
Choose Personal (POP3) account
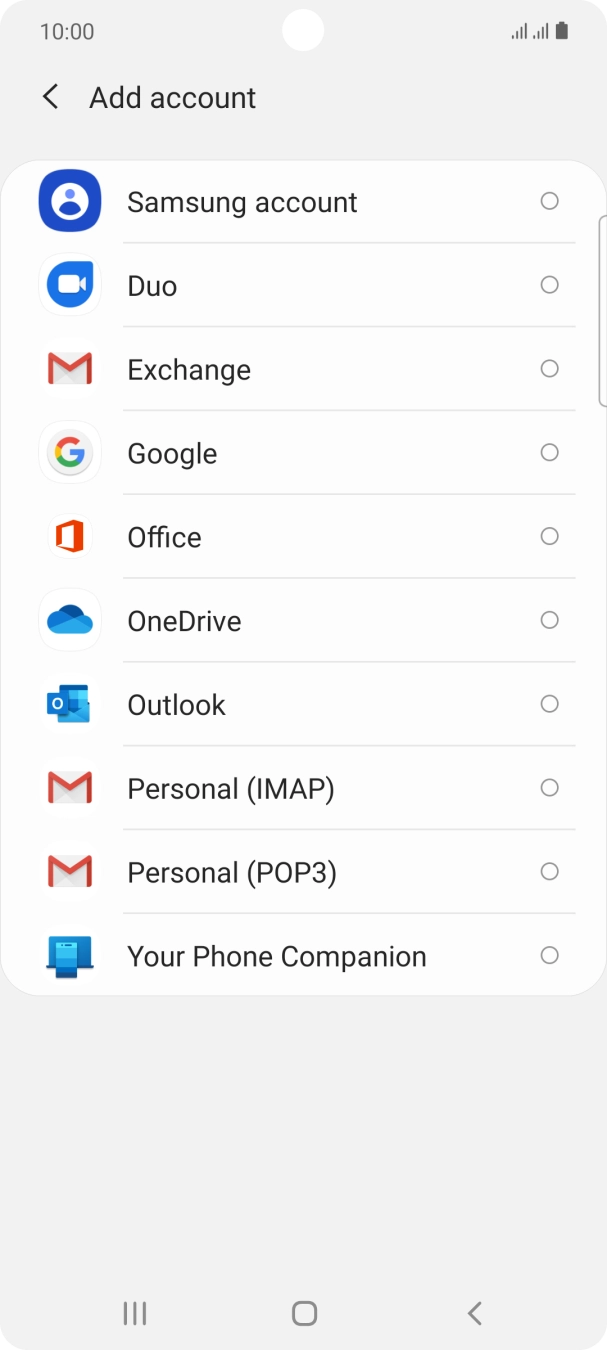click(304, 873)
